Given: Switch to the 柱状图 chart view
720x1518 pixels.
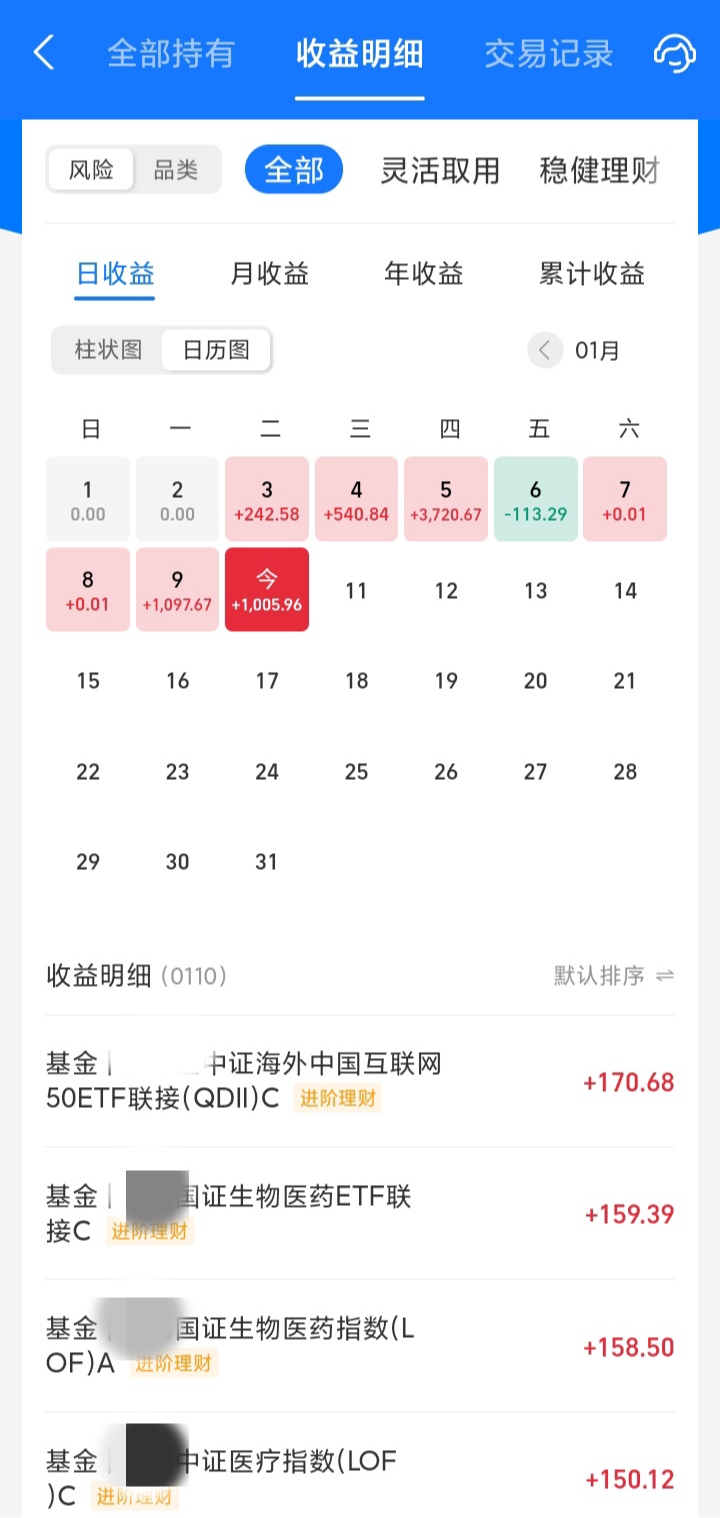Looking at the screenshot, I should (108, 350).
